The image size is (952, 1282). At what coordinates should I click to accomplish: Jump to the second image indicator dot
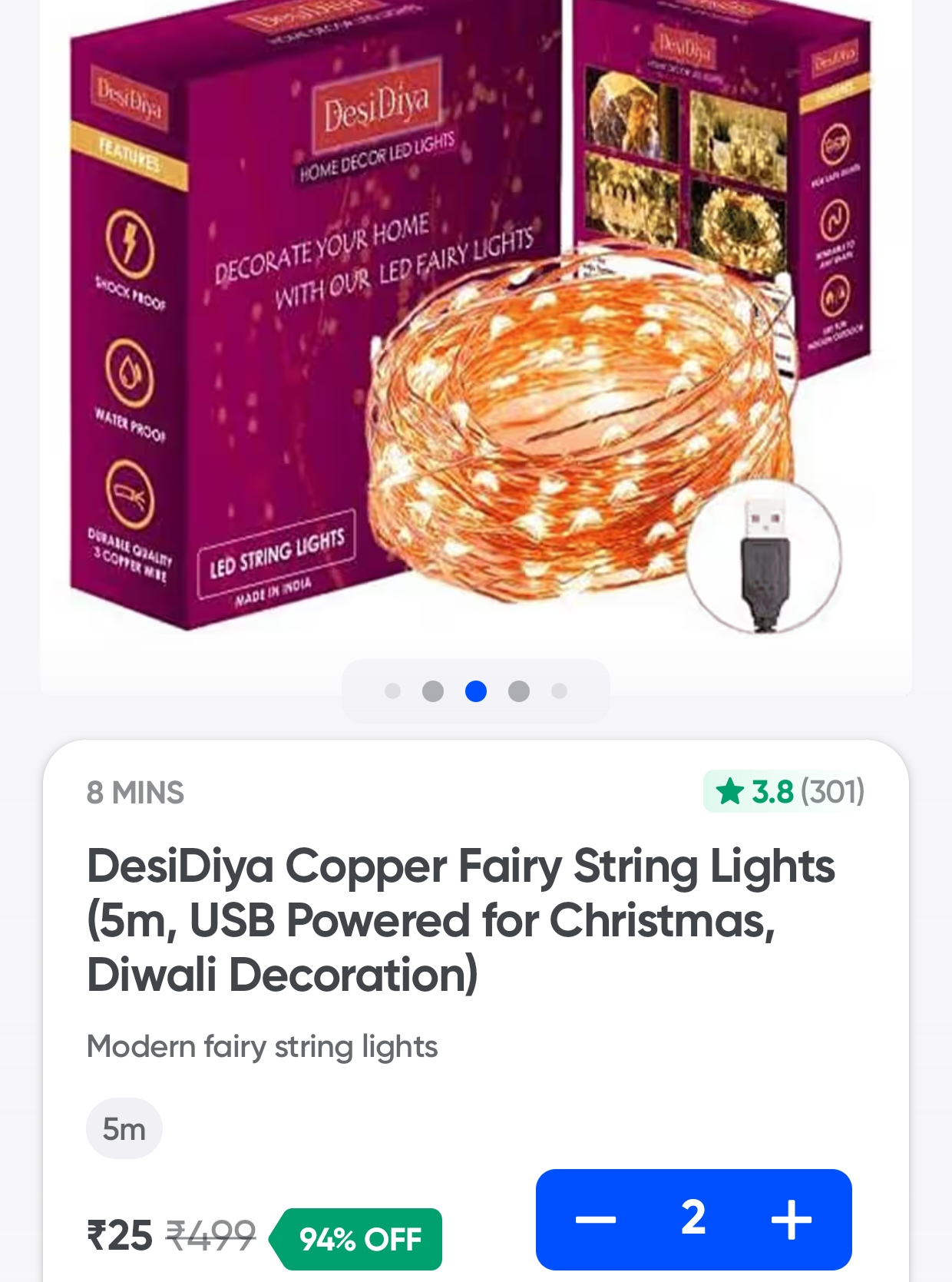click(433, 691)
